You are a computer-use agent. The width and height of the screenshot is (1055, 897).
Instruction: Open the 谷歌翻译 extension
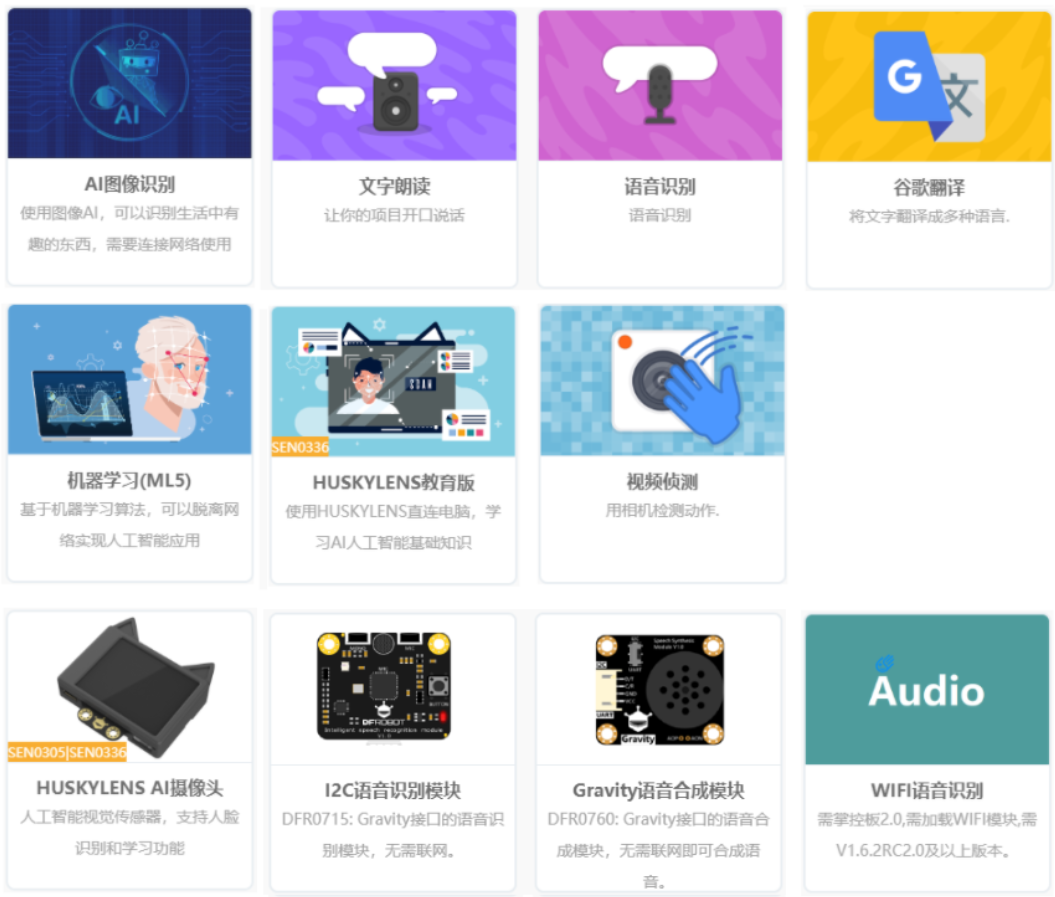928,146
